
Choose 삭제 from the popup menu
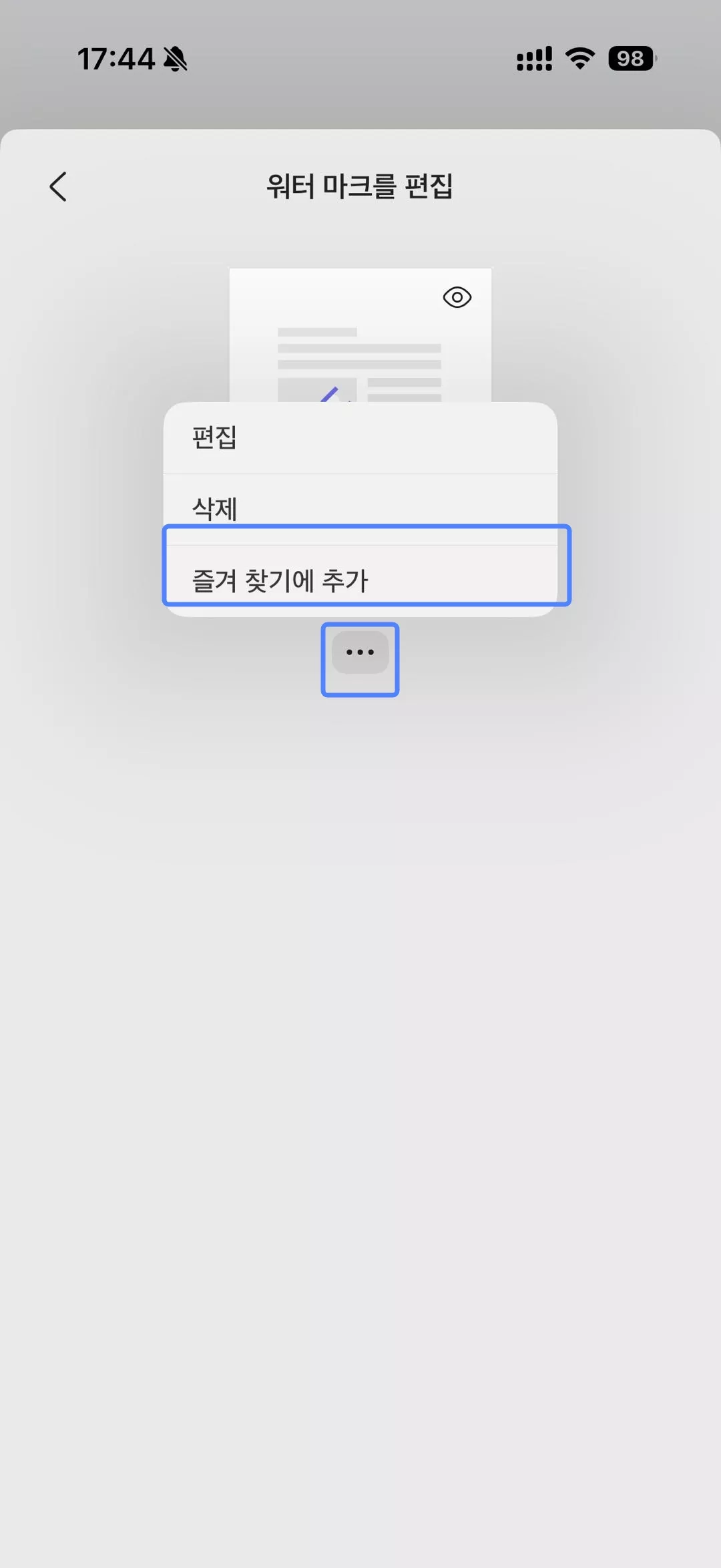(x=360, y=509)
